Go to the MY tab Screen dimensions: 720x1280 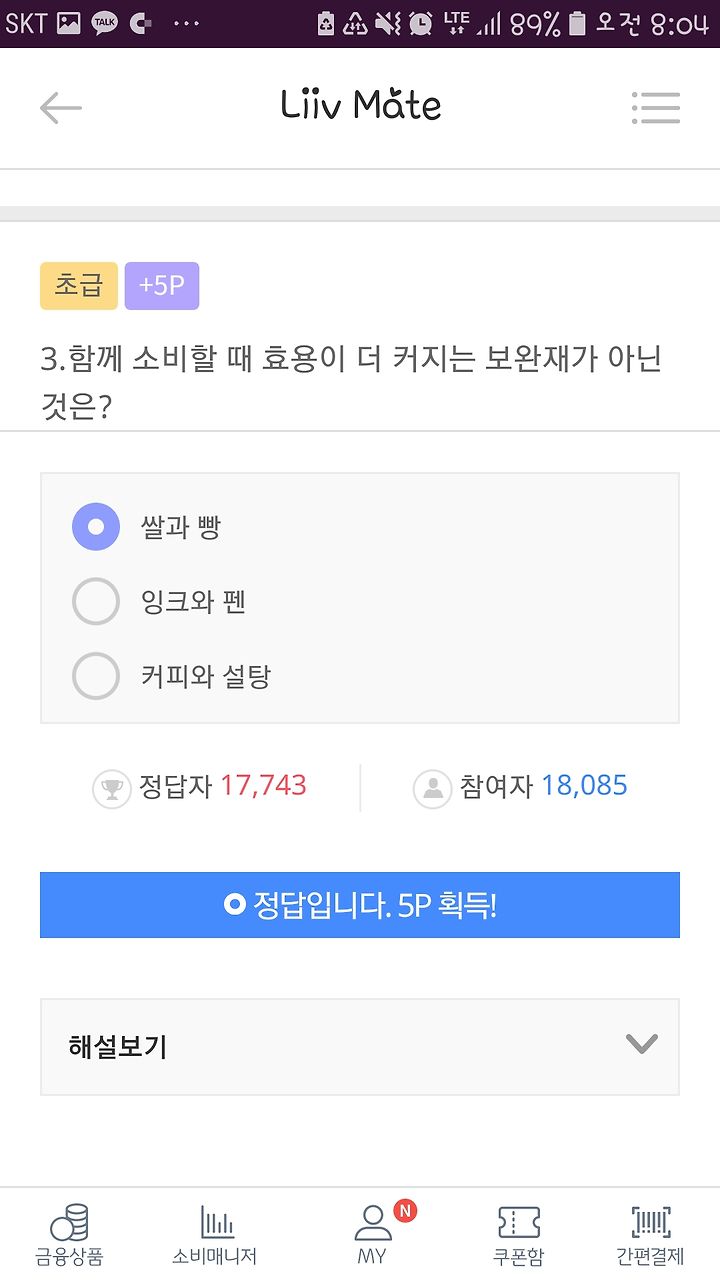372,1236
